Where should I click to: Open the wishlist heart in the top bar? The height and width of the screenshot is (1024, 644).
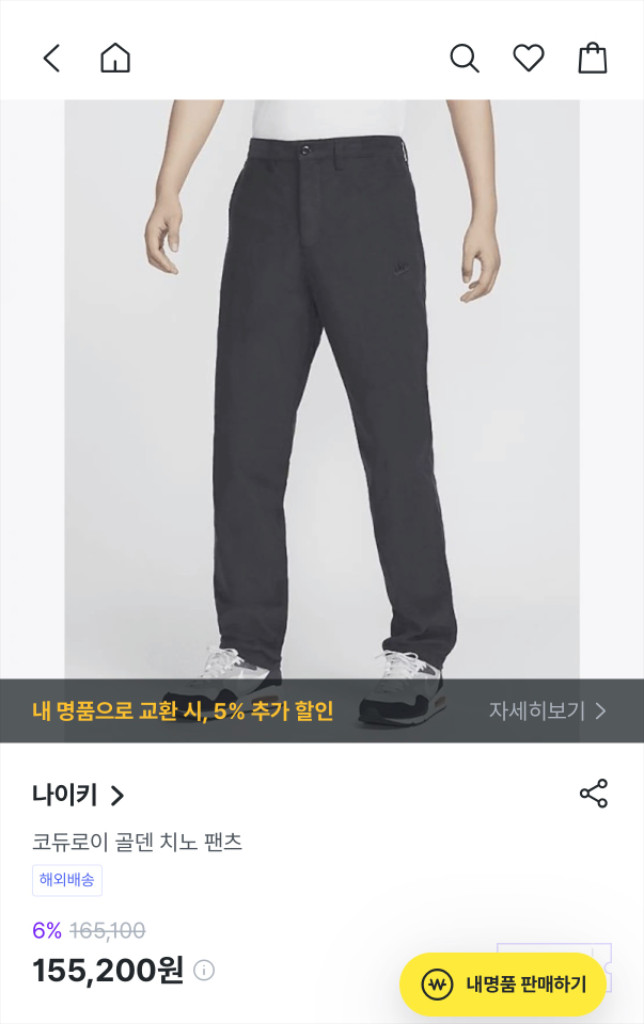click(x=528, y=59)
